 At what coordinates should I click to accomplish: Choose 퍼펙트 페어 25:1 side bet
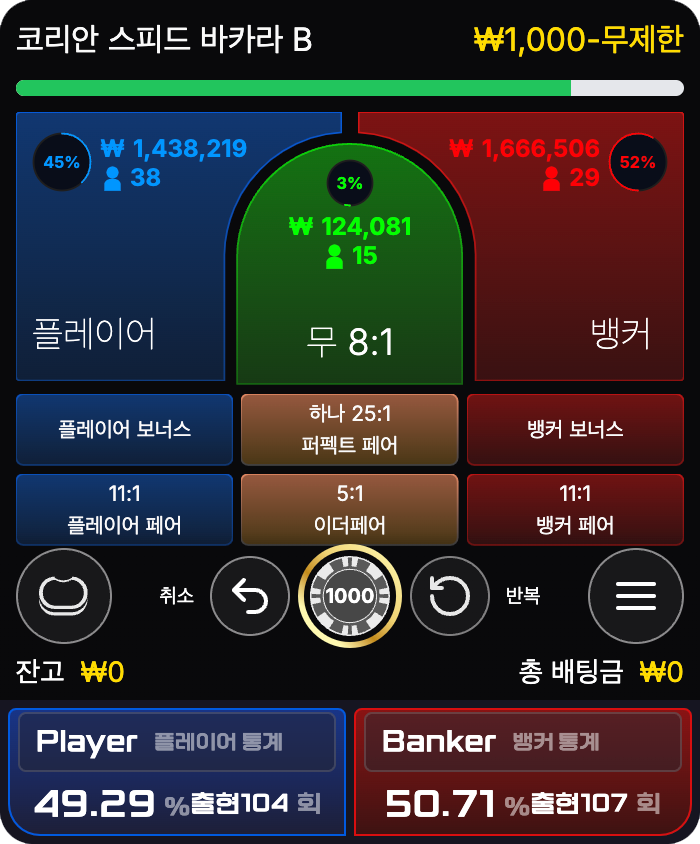pos(349,430)
